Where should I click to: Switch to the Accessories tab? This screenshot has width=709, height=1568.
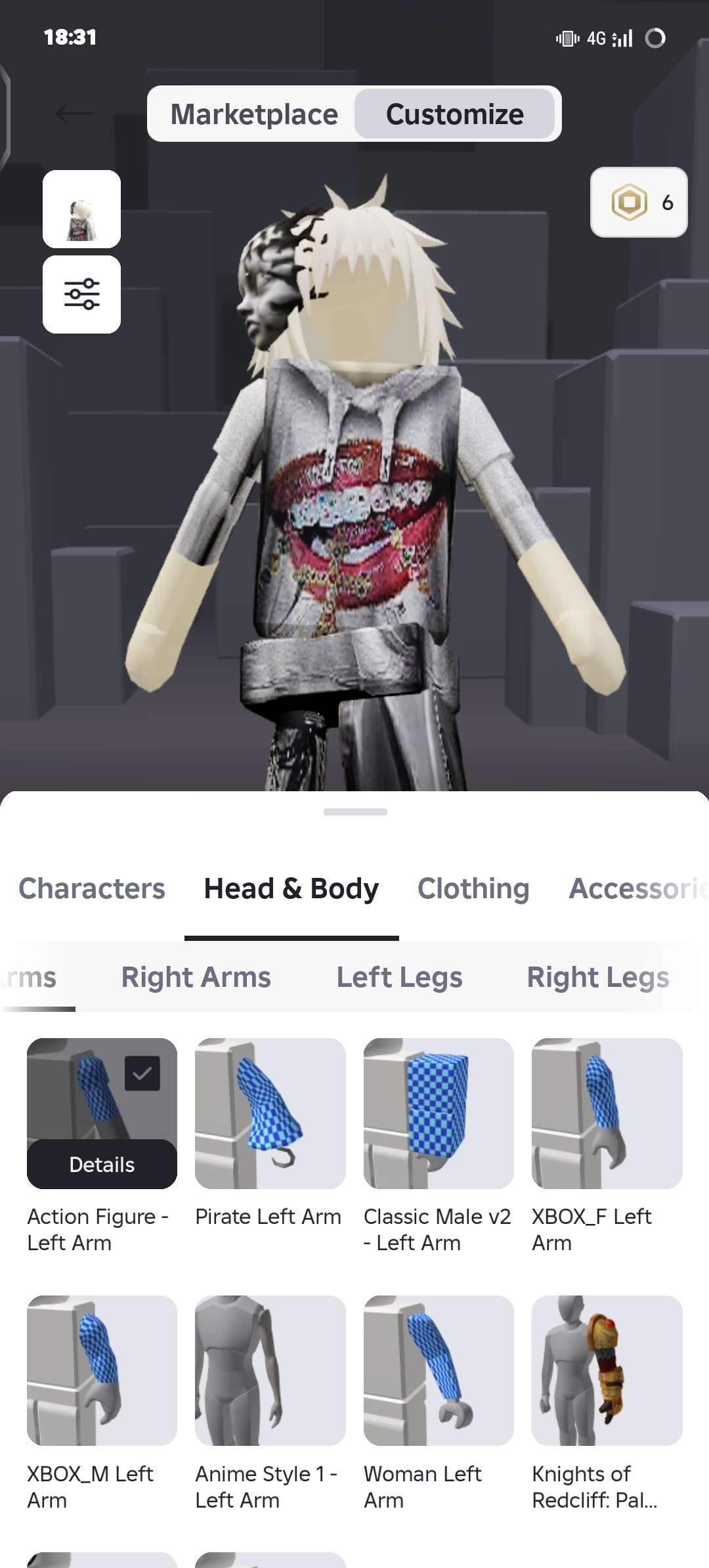click(x=637, y=888)
